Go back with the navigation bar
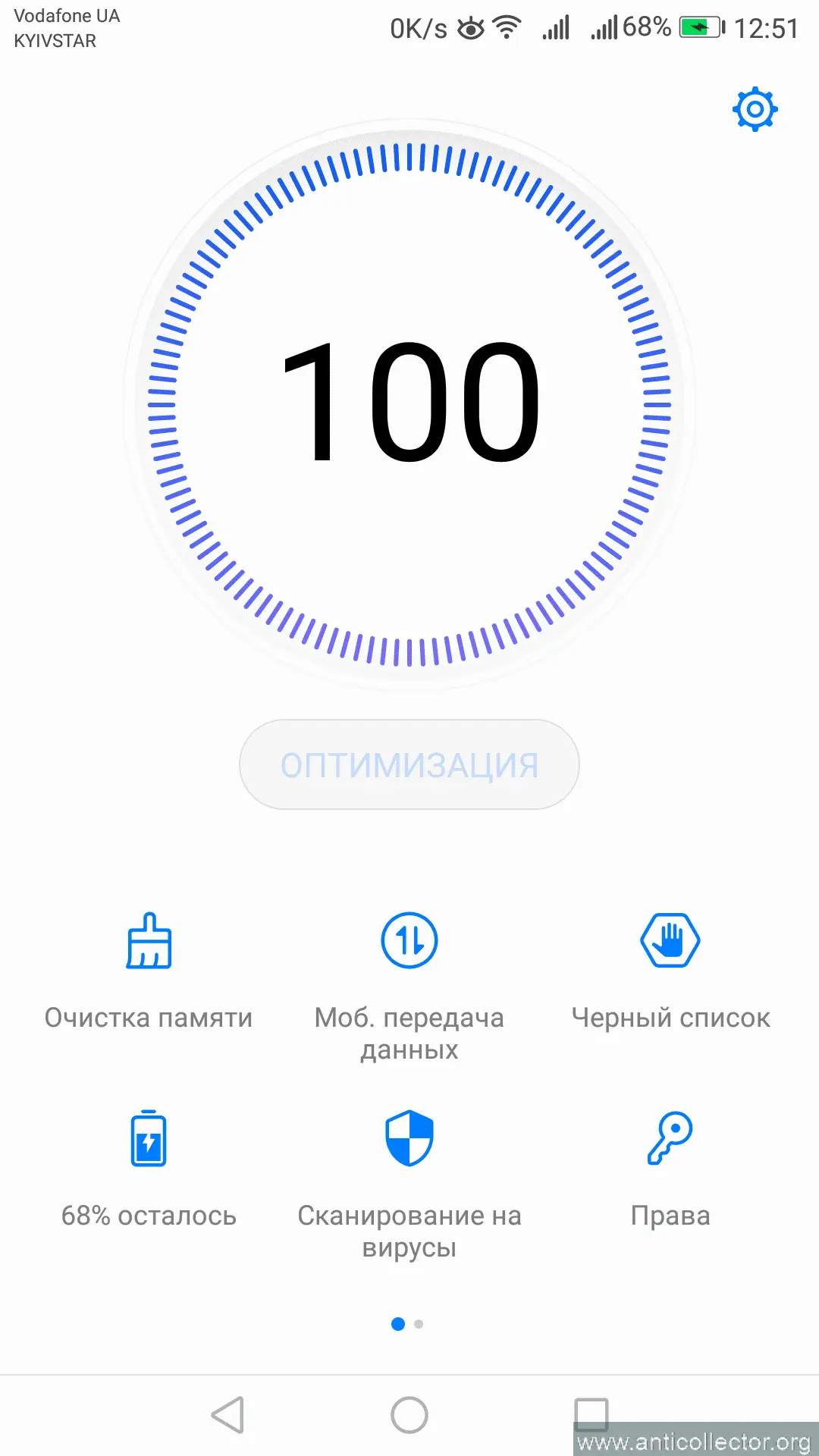The image size is (819, 1456). [227, 1415]
